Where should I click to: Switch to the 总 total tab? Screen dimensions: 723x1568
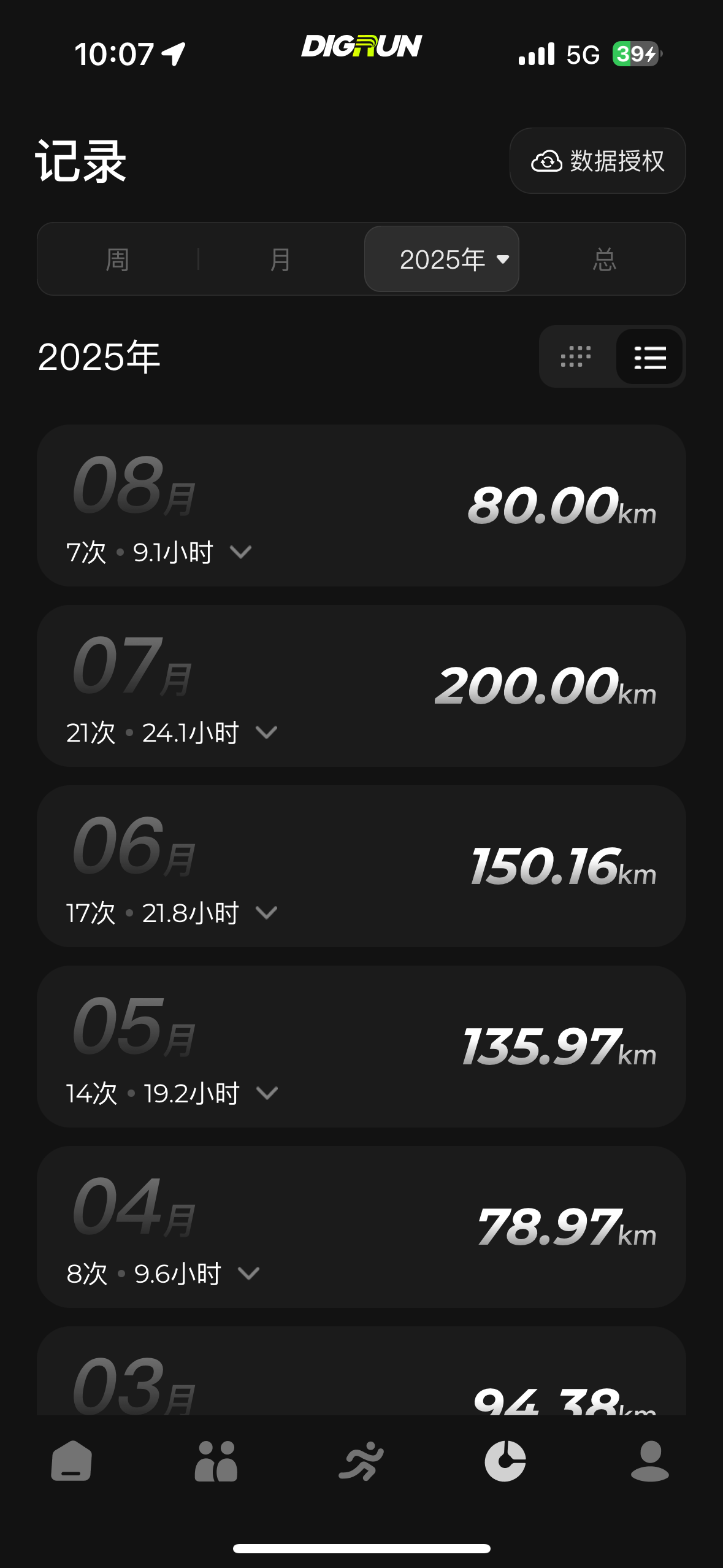(604, 259)
